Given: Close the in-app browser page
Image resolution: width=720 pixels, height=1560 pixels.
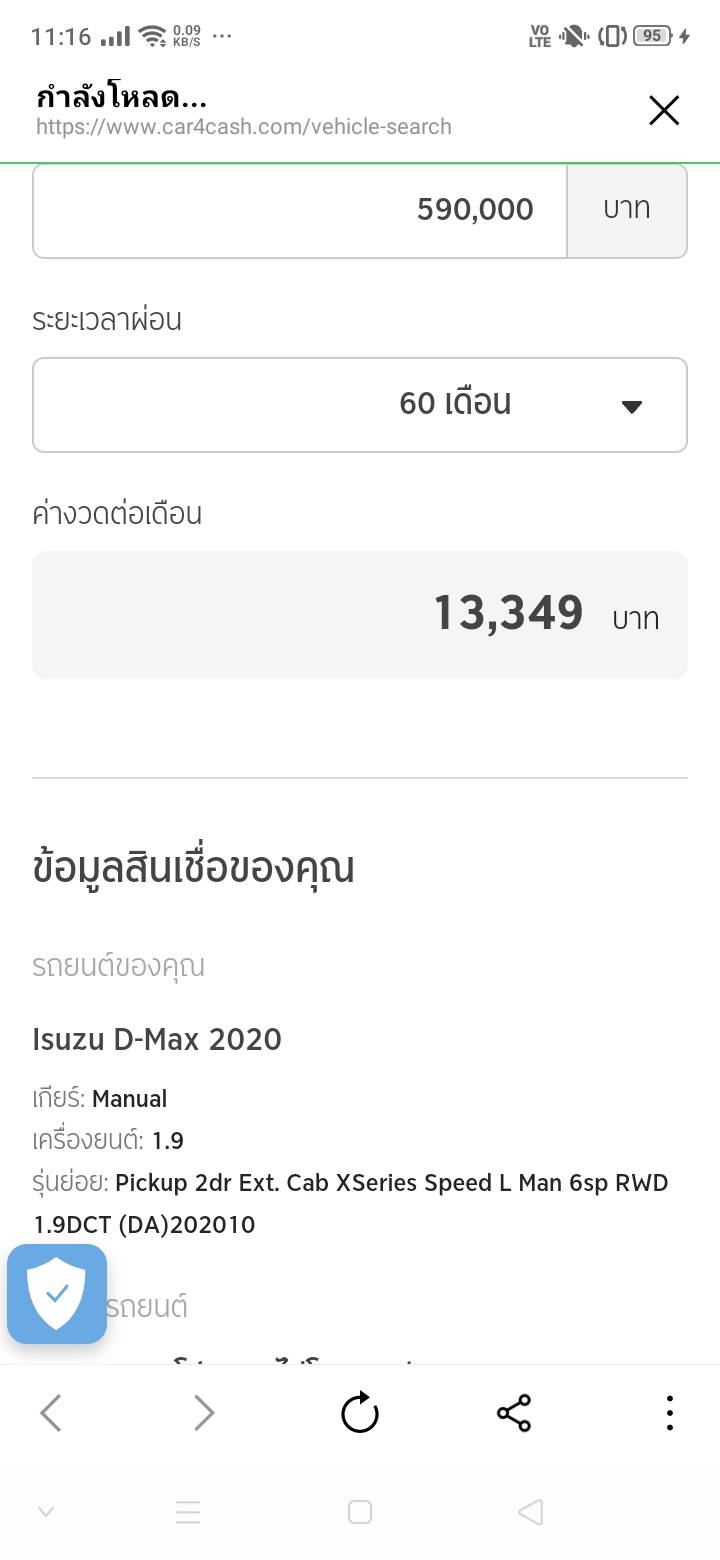Looking at the screenshot, I should pyautogui.click(x=664, y=111).
